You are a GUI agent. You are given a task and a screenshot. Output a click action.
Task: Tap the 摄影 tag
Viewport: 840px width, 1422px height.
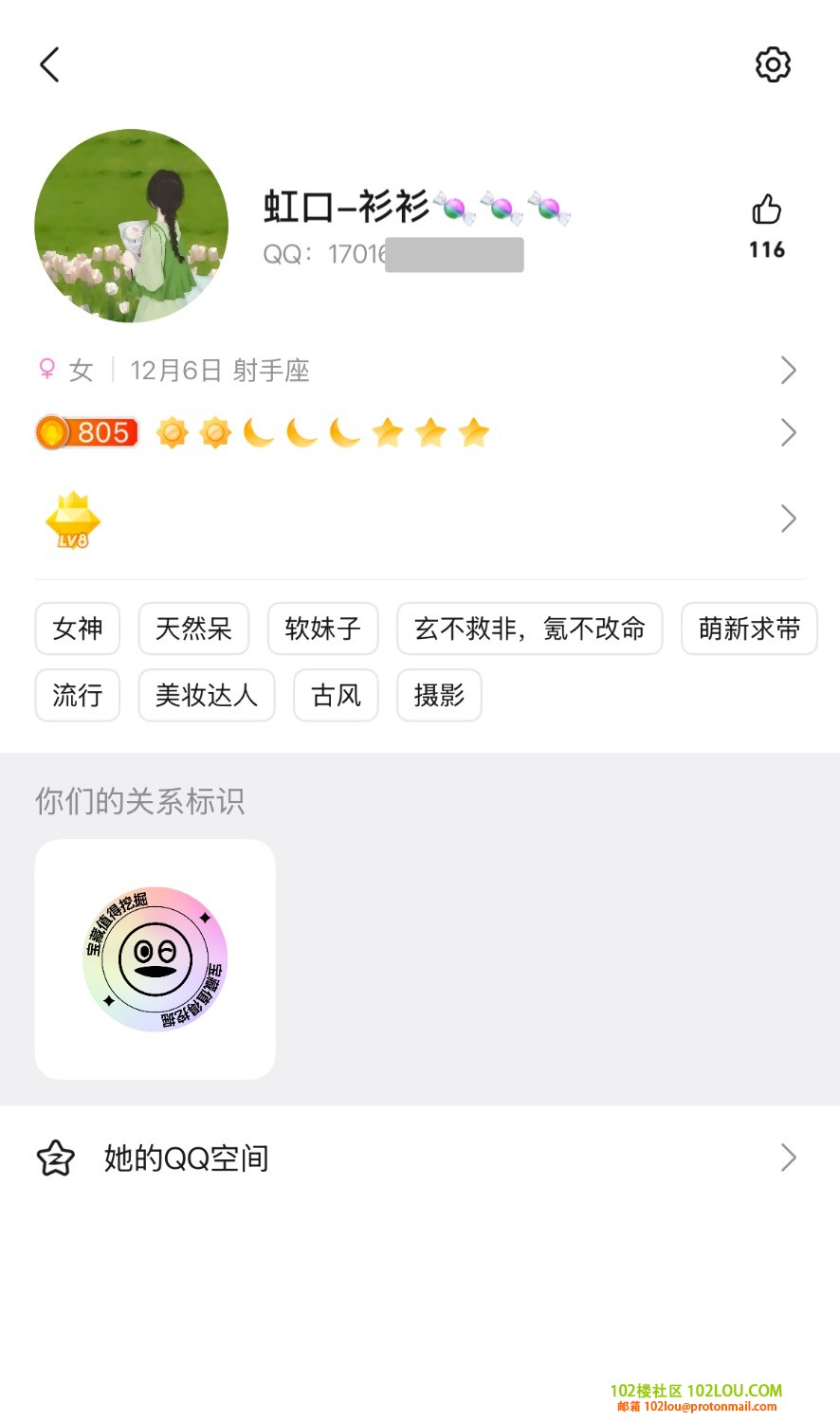point(439,695)
